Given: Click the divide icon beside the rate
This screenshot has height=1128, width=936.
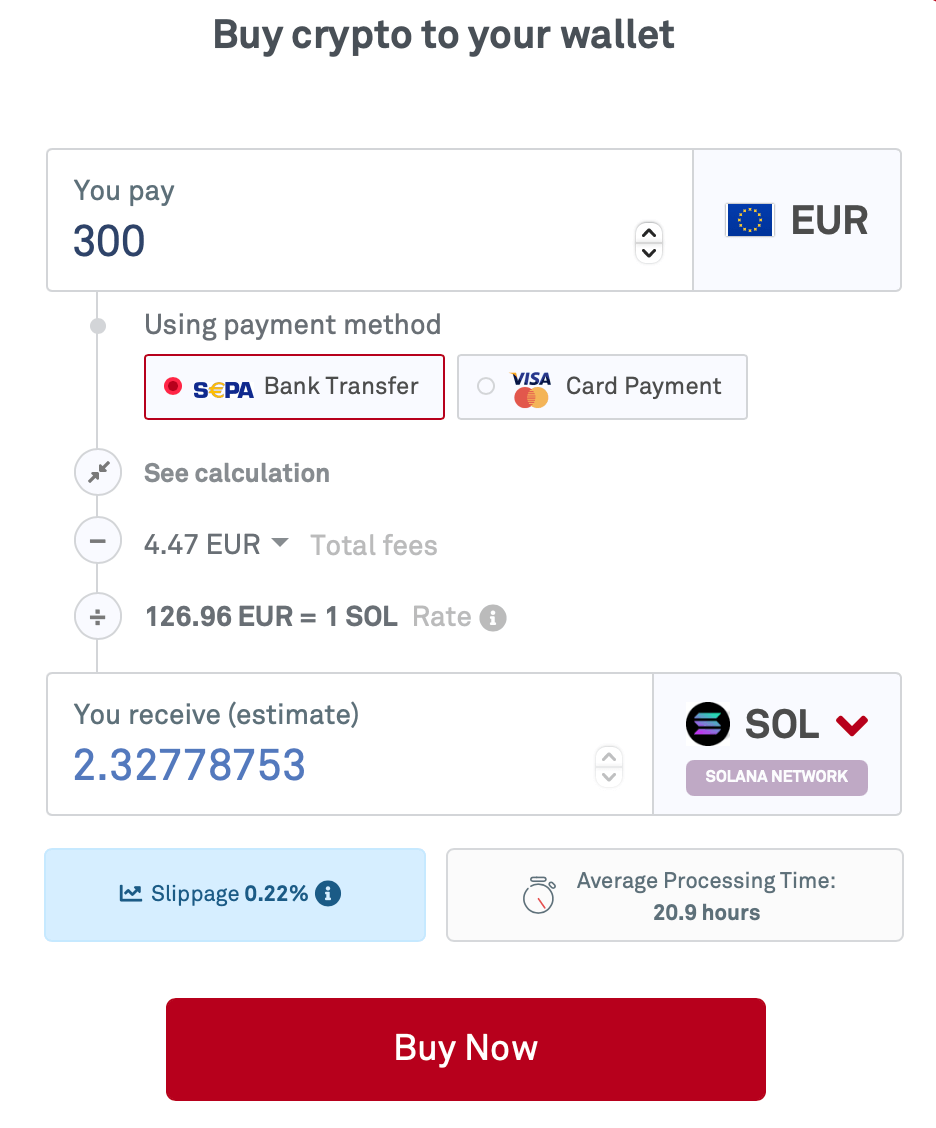Looking at the screenshot, I should point(97,617).
